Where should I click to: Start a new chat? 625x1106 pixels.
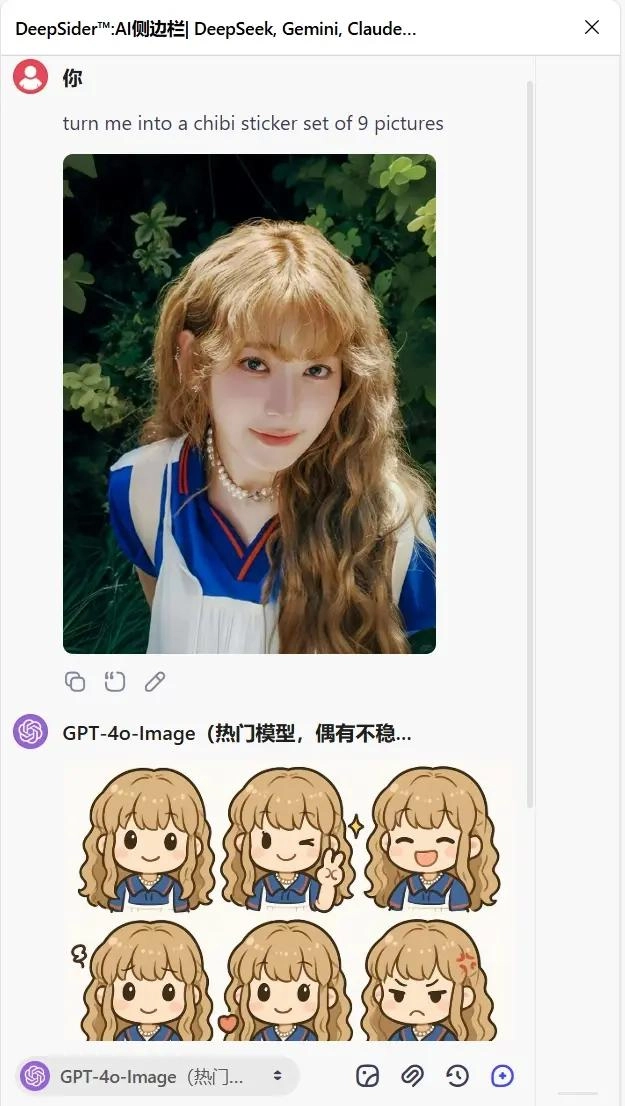click(502, 1076)
